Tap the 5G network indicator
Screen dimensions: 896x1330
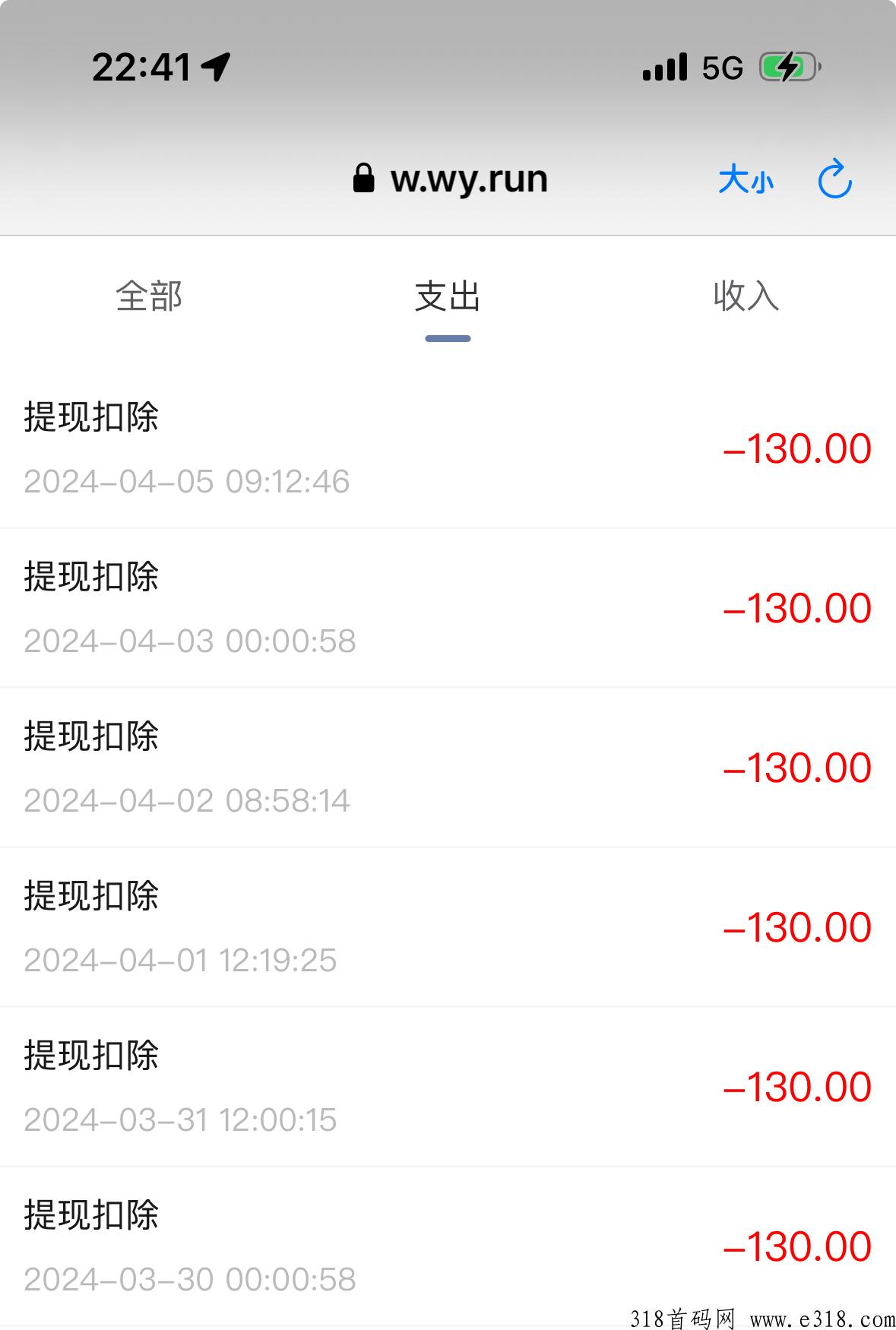pyautogui.click(x=721, y=68)
